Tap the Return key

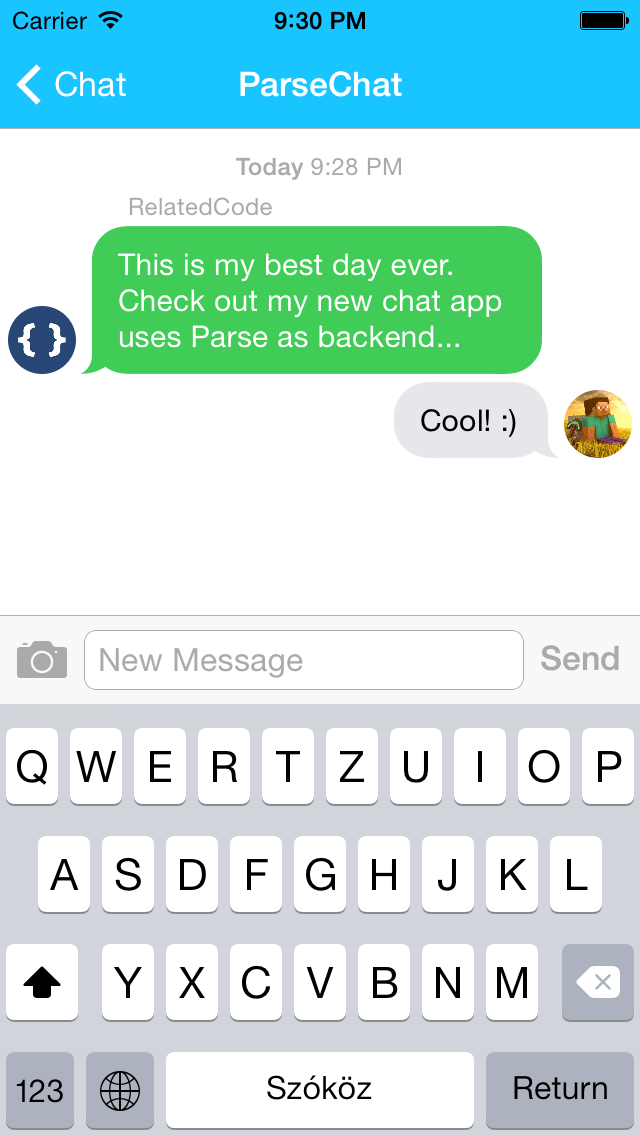tap(560, 1090)
